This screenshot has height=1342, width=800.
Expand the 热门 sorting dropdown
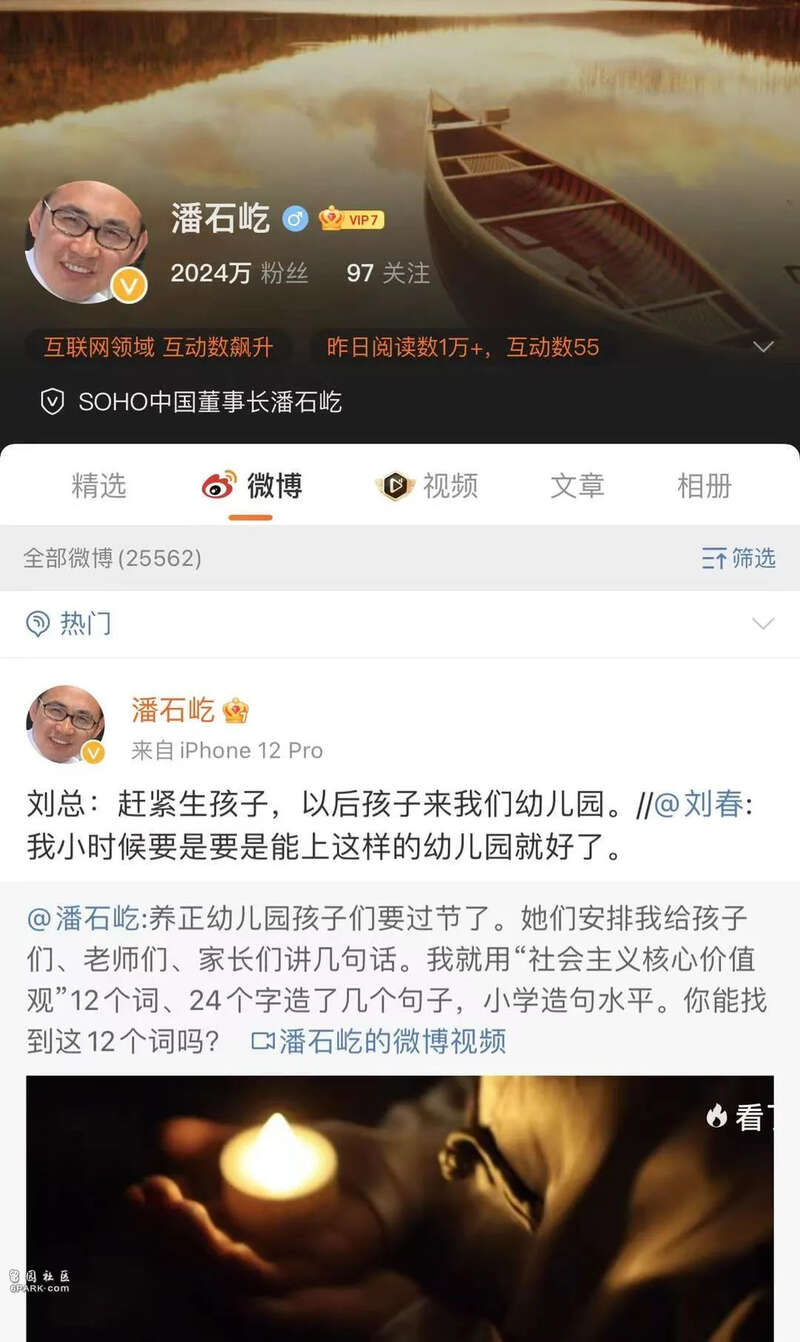point(762,624)
